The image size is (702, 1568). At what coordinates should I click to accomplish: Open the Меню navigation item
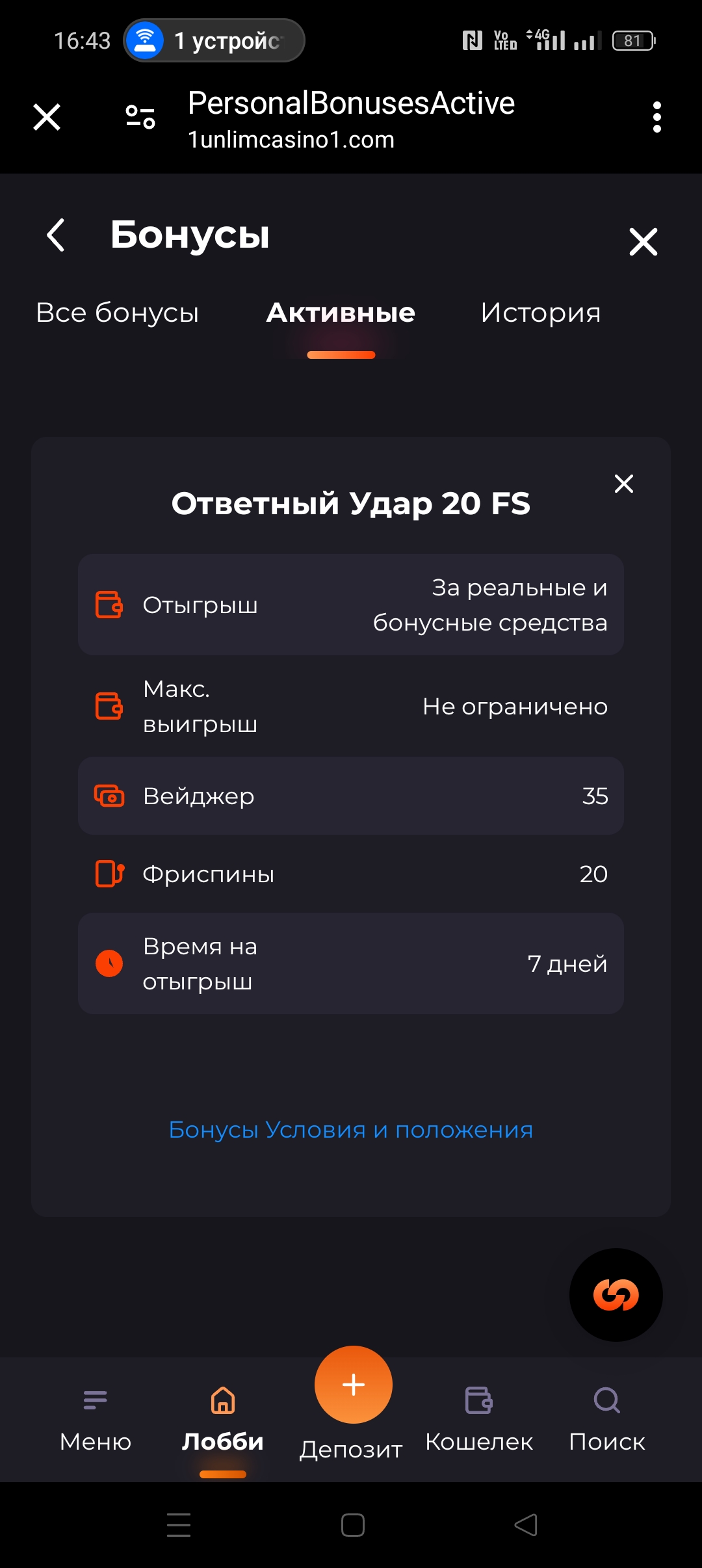tap(96, 1417)
